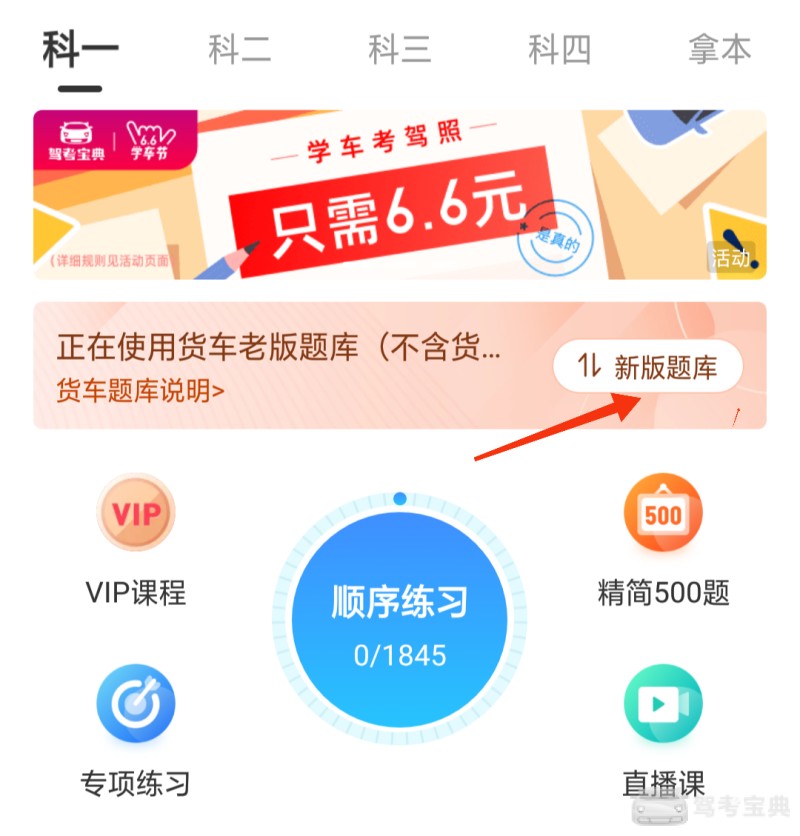This screenshot has height=836, width=800.
Task: Switch to 新版题库
Action: click(x=649, y=367)
